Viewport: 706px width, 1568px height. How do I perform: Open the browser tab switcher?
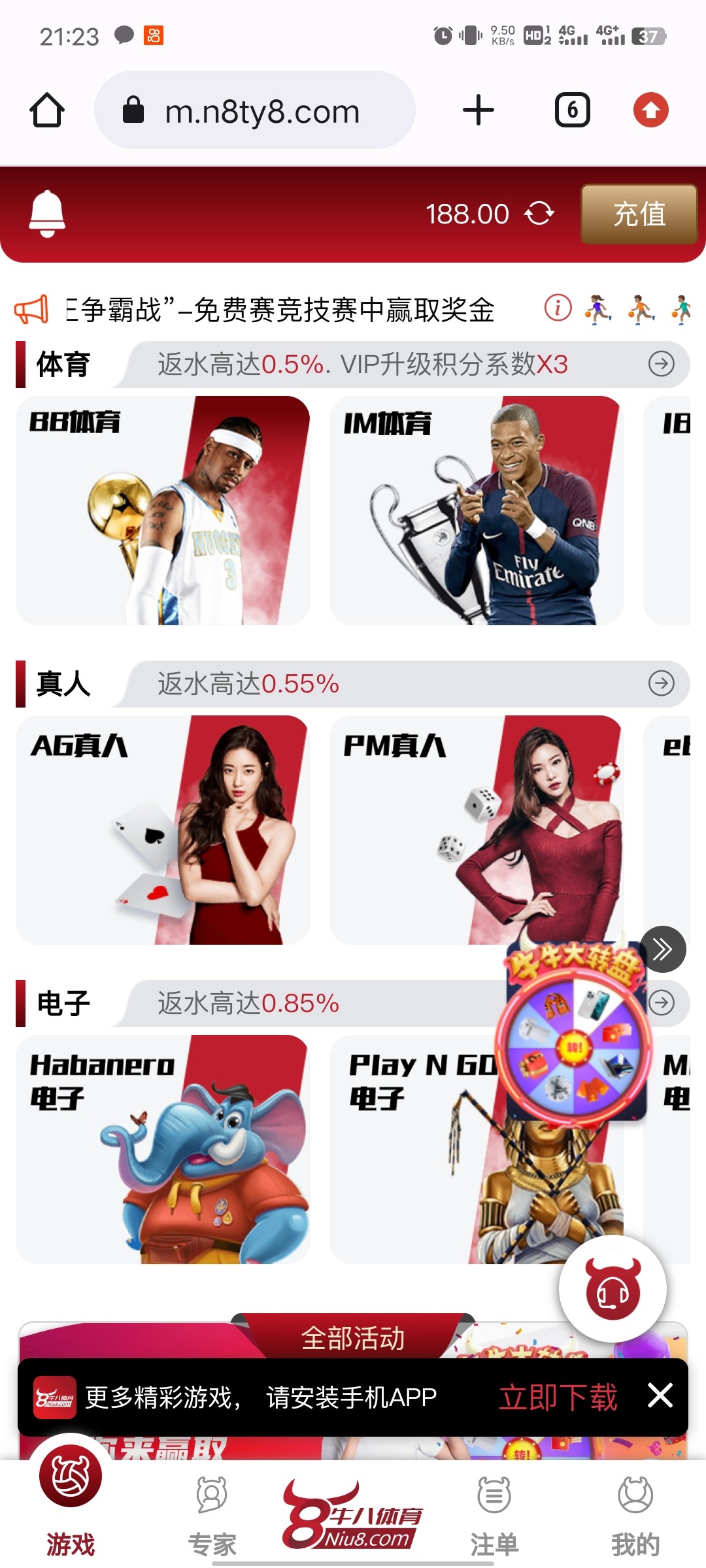tap(572, 110)
